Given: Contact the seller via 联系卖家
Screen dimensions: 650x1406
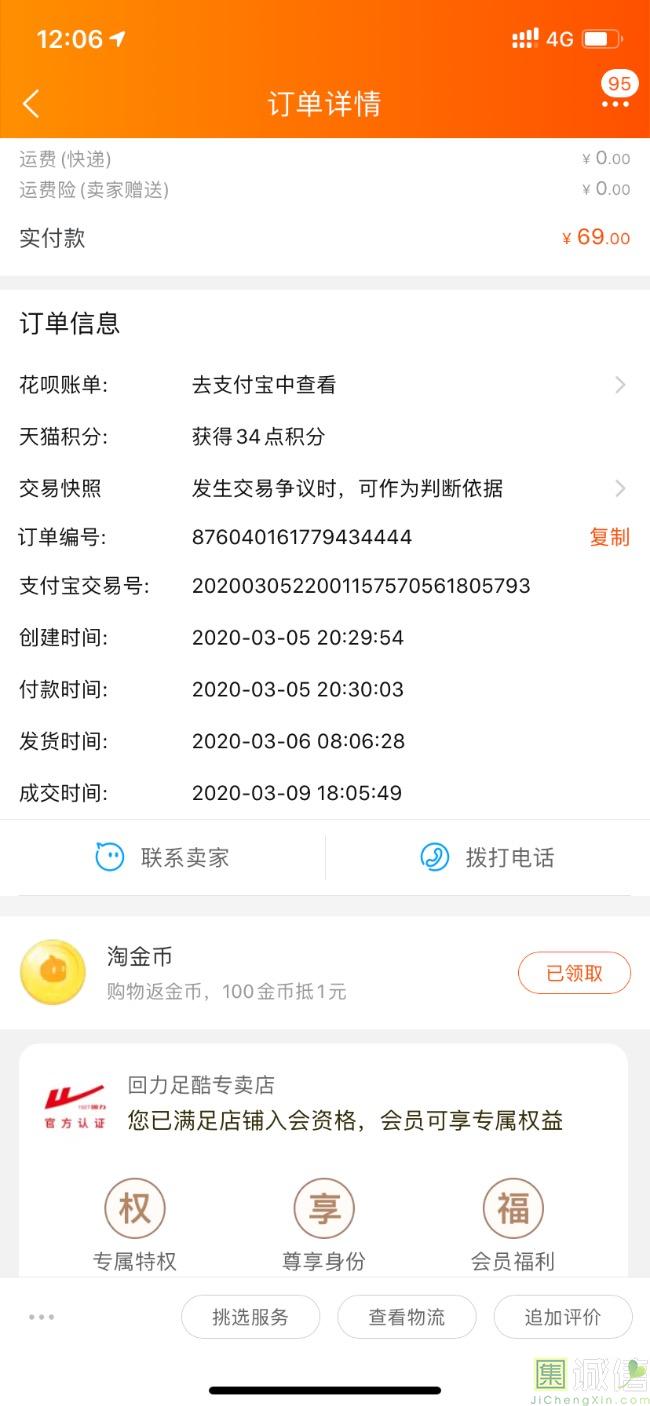Looking at the screenshot, I should click(x=162, y=857).
